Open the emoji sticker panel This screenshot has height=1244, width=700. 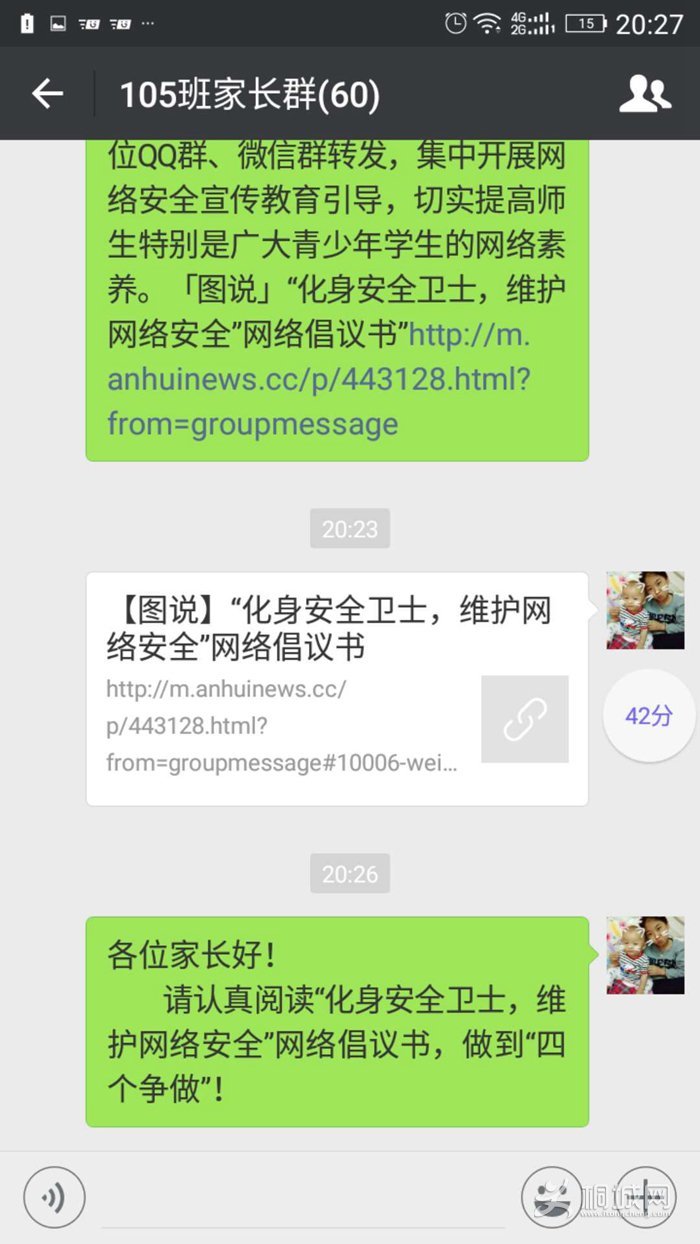click(x=551, y=1197)
